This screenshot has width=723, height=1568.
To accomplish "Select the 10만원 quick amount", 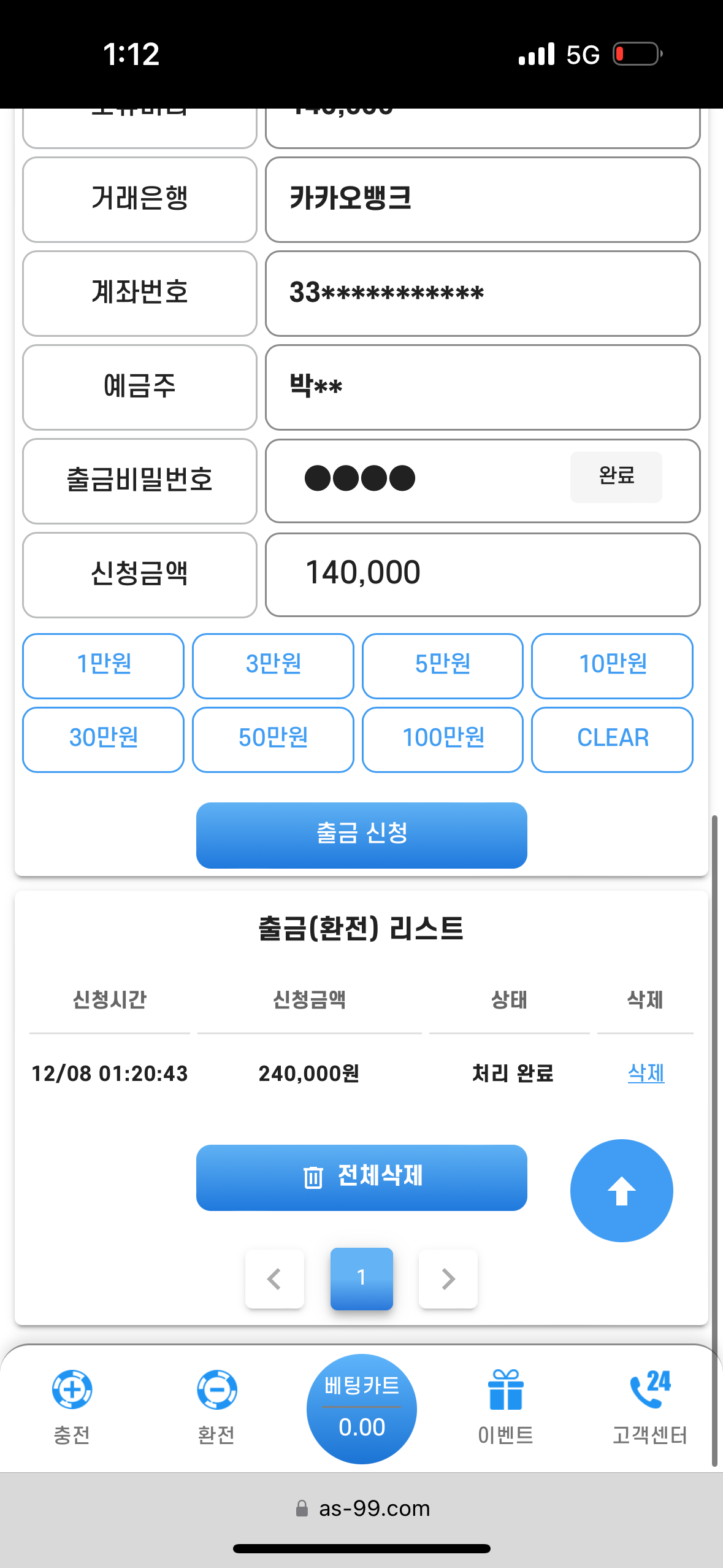I will click(612, 665).
